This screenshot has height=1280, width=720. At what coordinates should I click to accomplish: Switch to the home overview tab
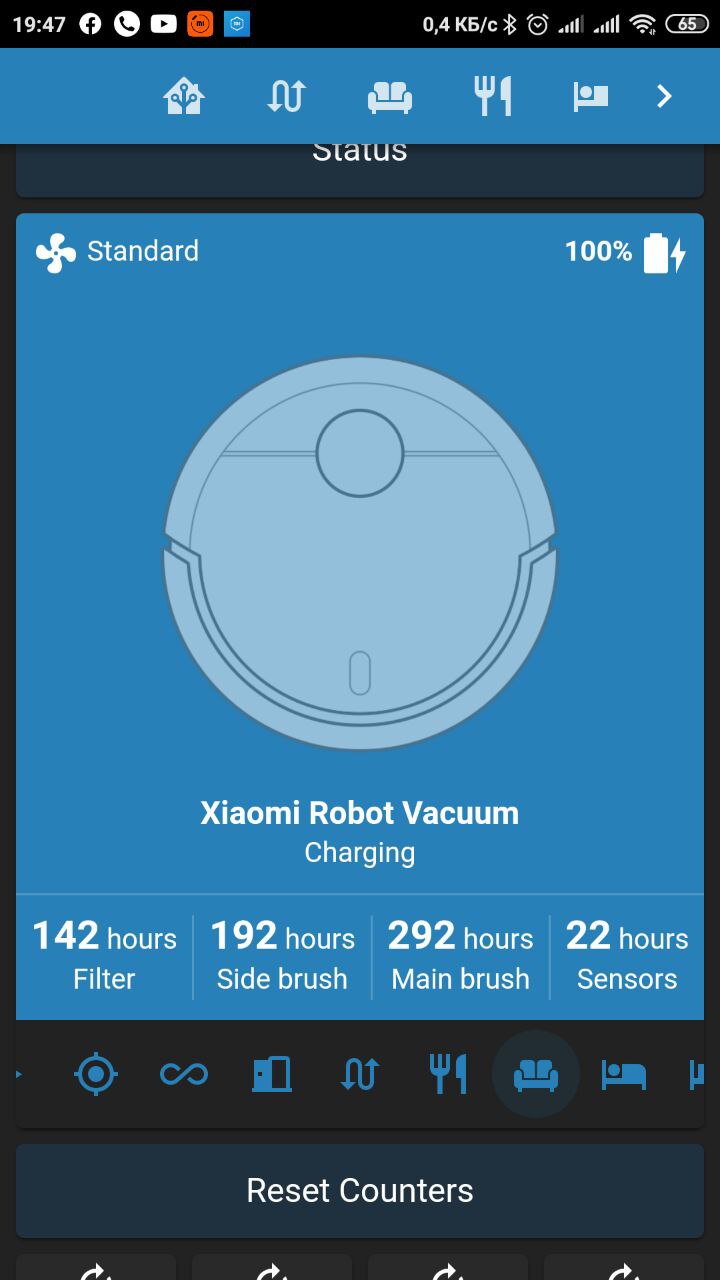click(x=184, y=96)
